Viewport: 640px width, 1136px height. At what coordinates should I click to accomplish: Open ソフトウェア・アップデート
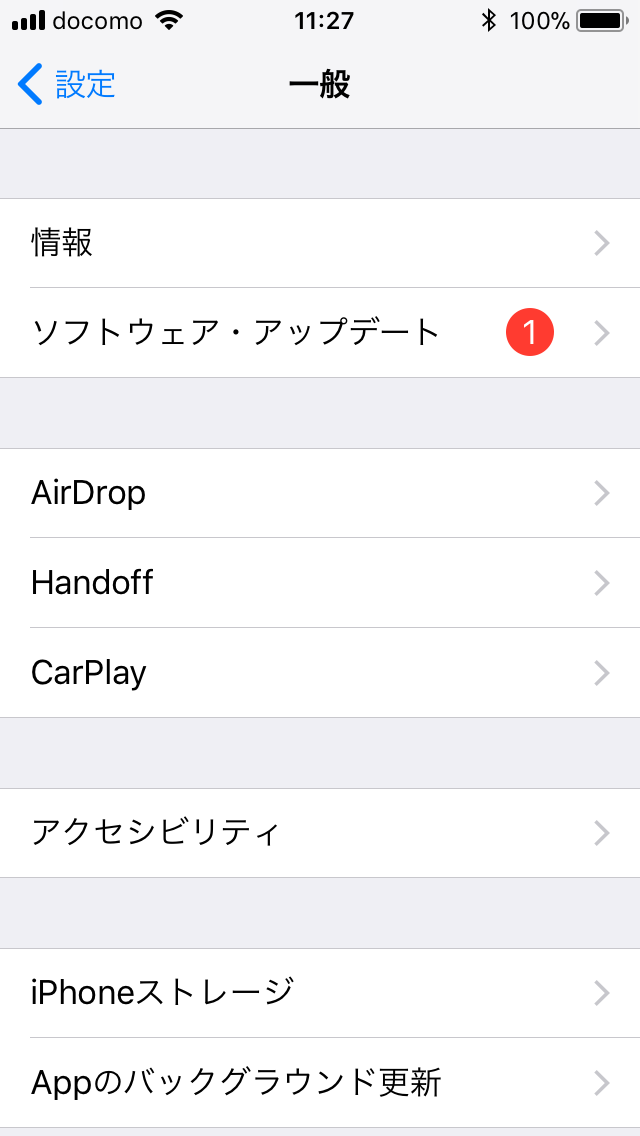point(320,333)
